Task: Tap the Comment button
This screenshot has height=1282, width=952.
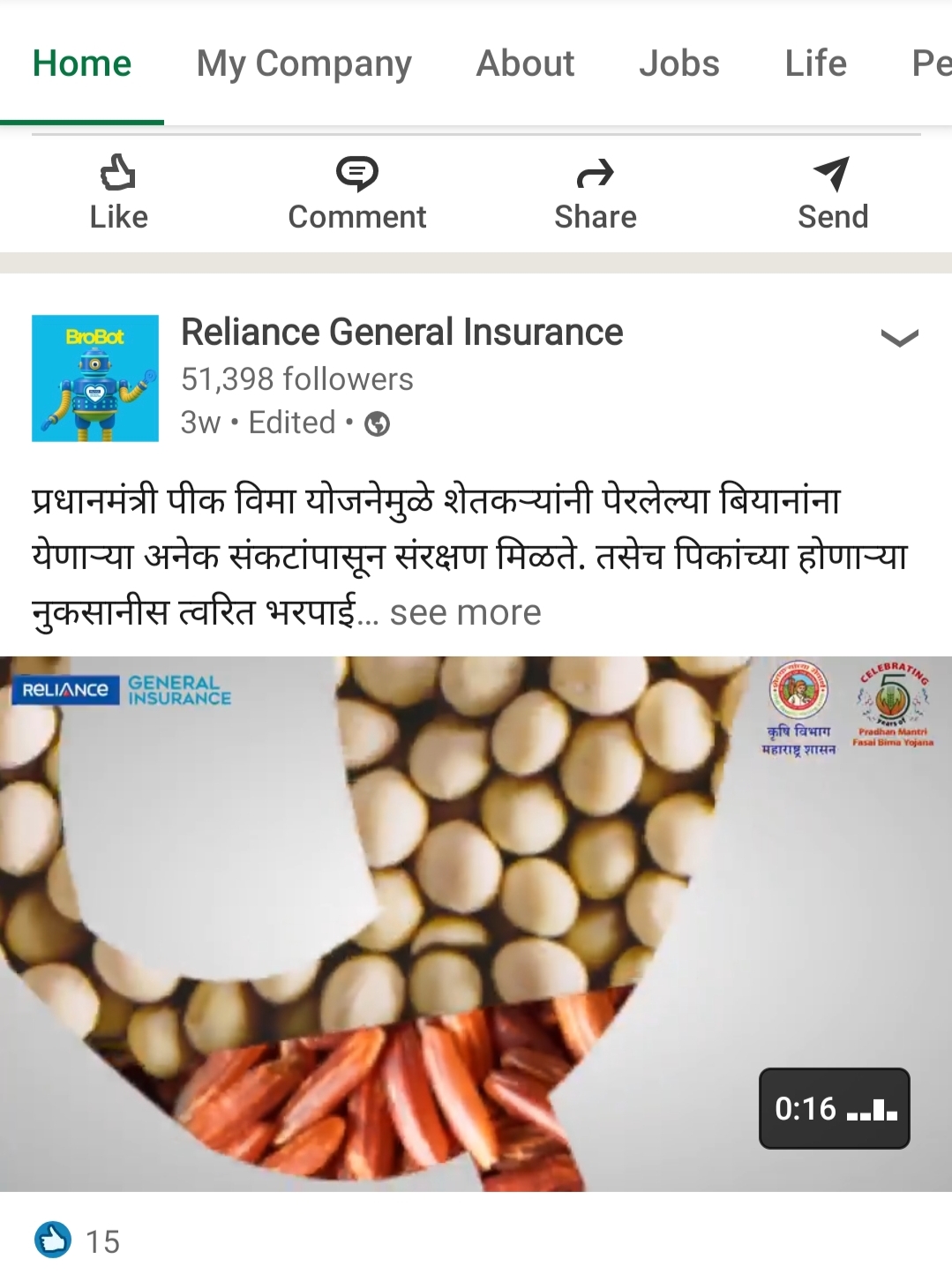Action: point(356,193)
